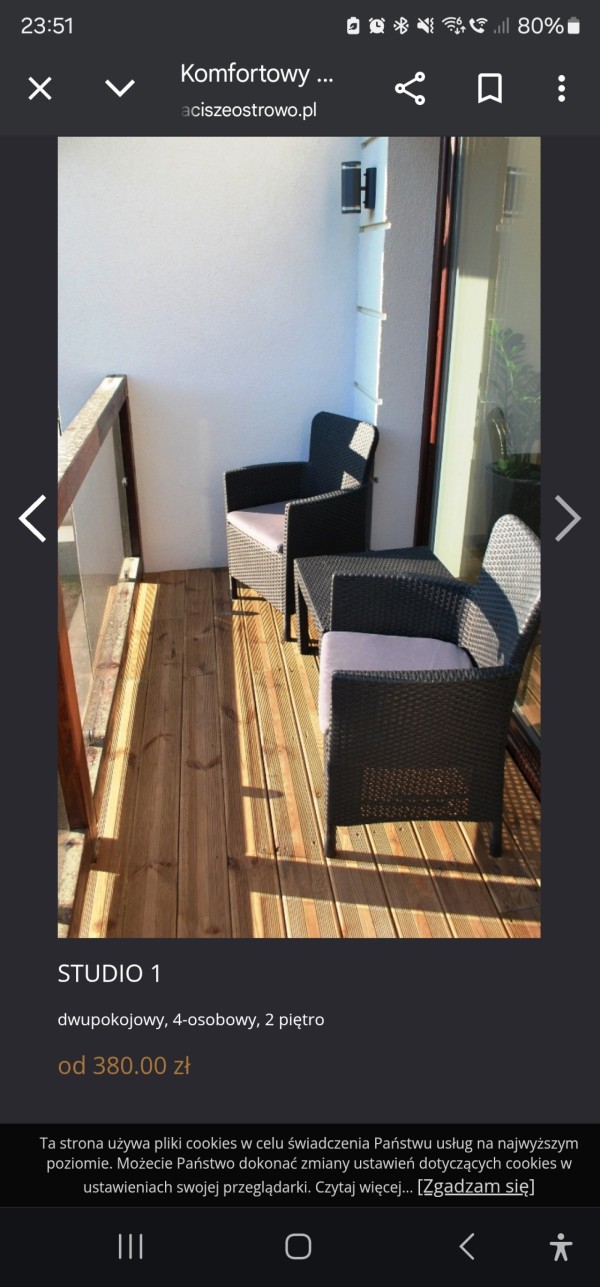This screenshot has width=600, height=1287.
Task: Expand the page options chevron
Action: (x=120, y=89)
